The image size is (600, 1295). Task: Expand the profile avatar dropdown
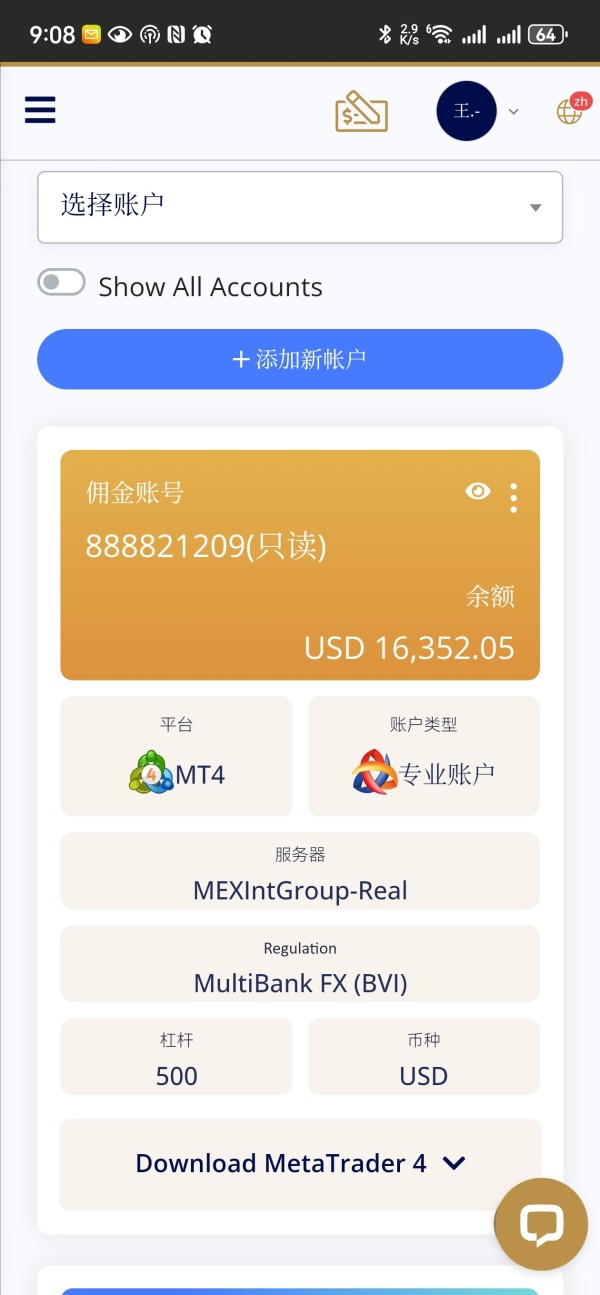click(x=478, y=111)
